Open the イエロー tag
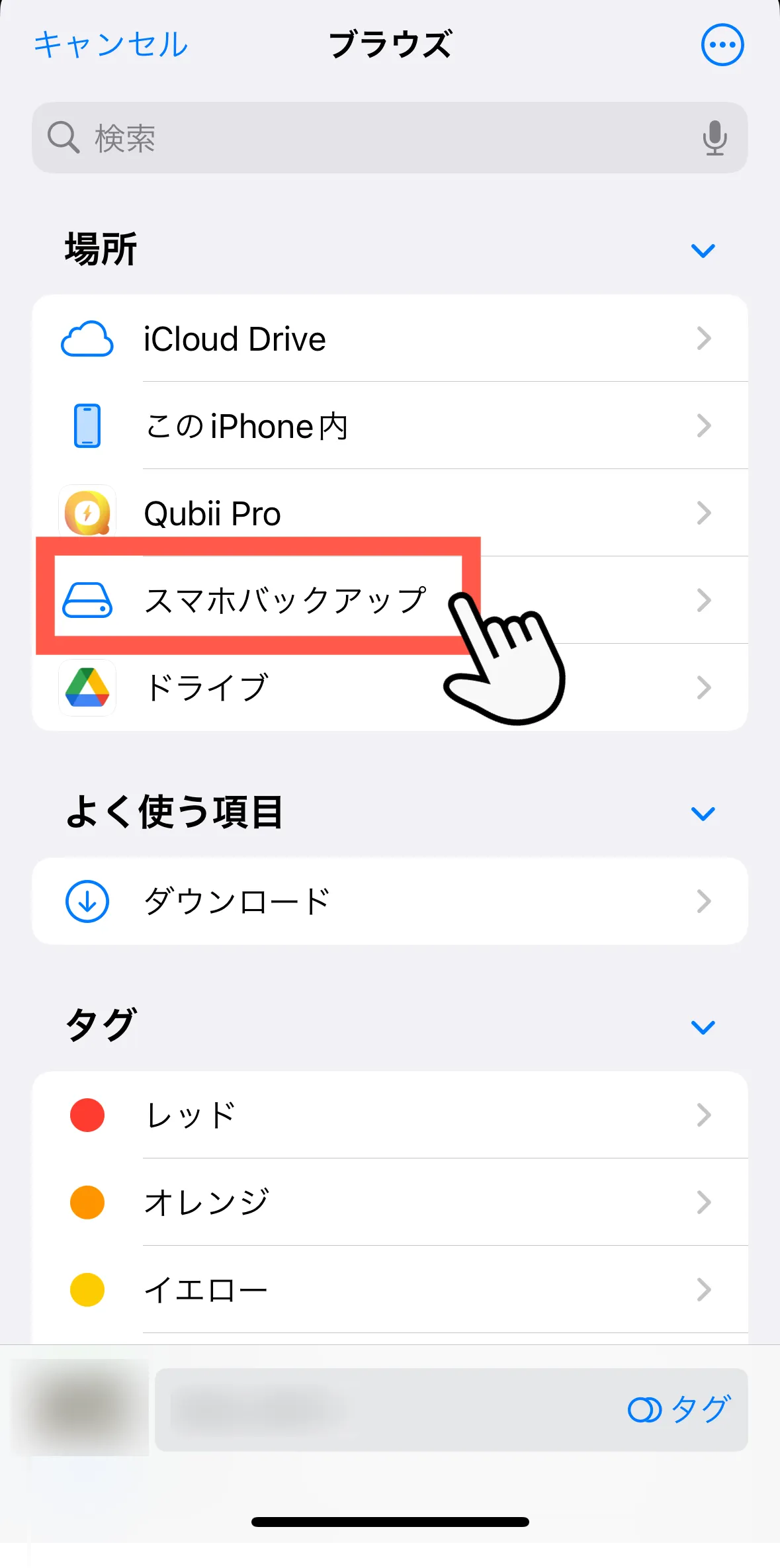Viewport: 780px width, 1568px height. (x=390, y=1289)
